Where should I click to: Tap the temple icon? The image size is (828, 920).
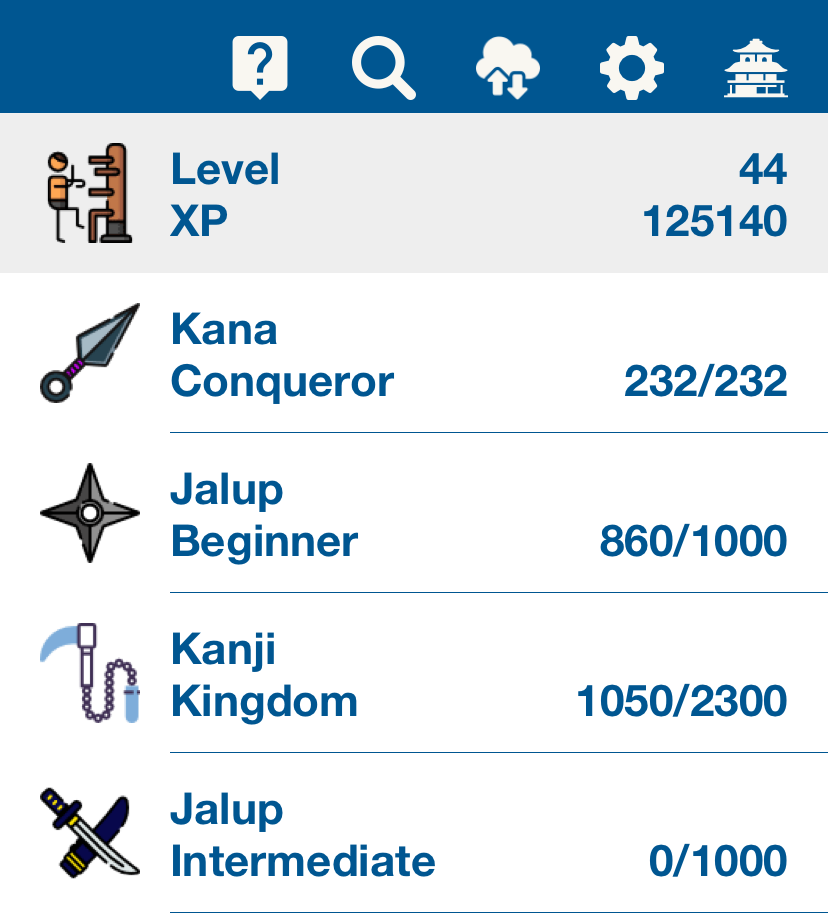[756, 67]
